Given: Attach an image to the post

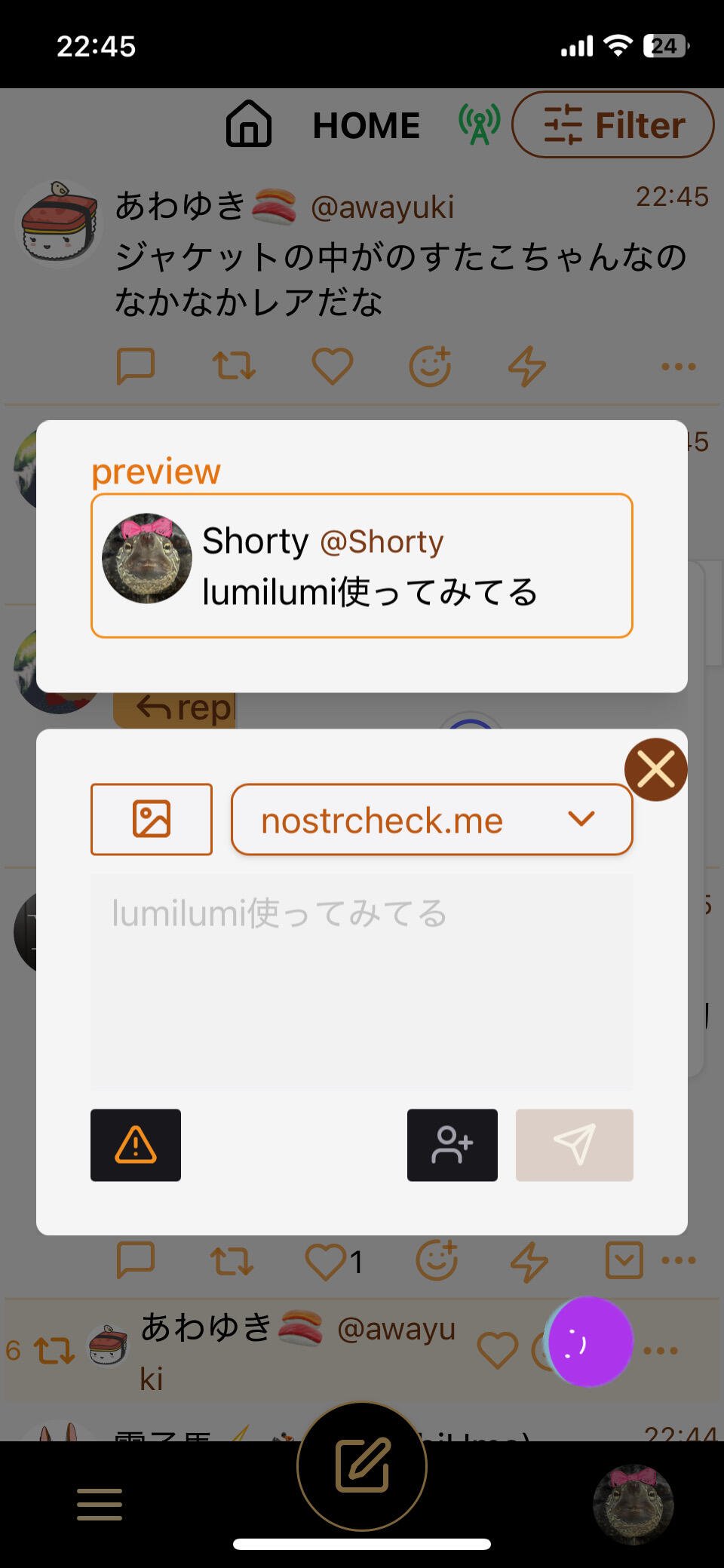Looking at the screenshot, I should (152, 819).
